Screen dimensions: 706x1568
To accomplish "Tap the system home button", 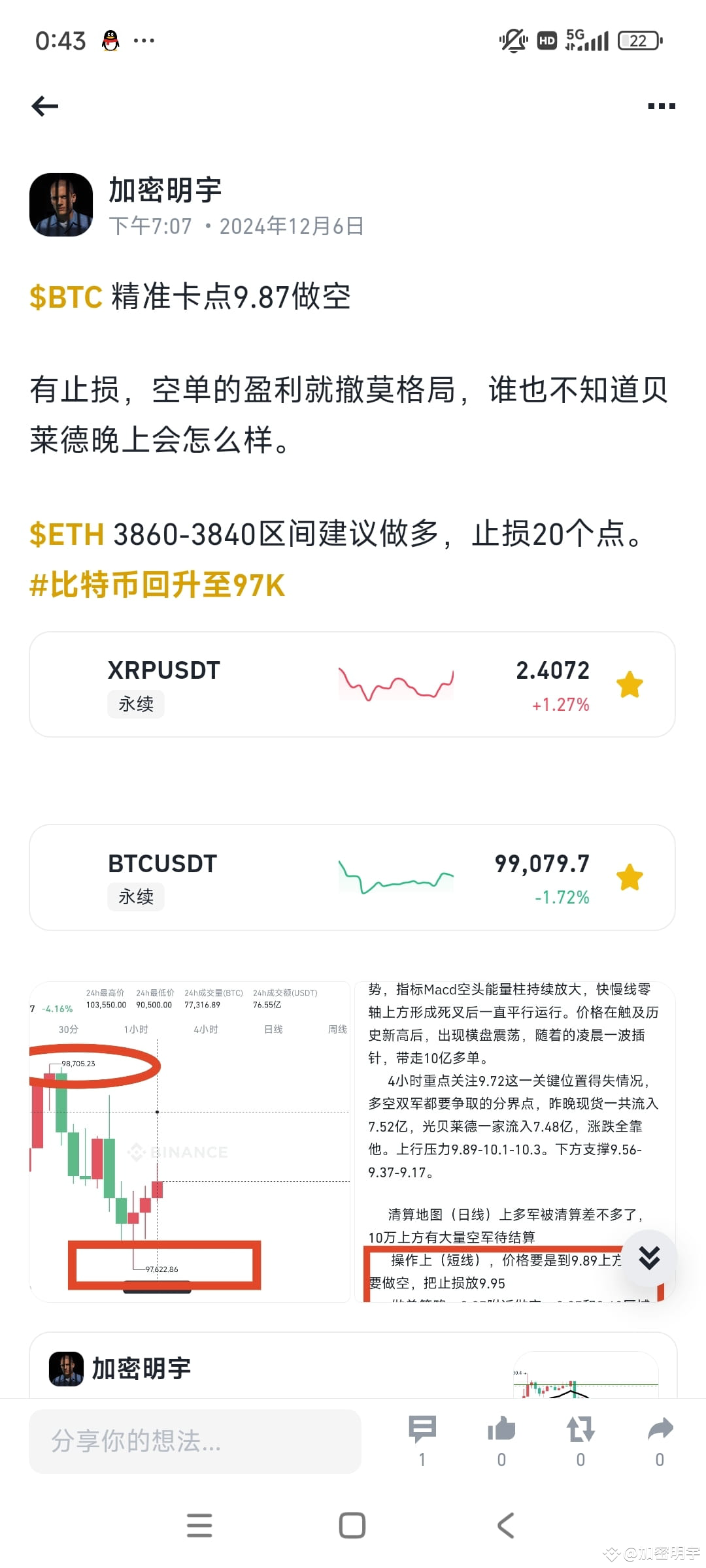I will tap(352, 1526).
